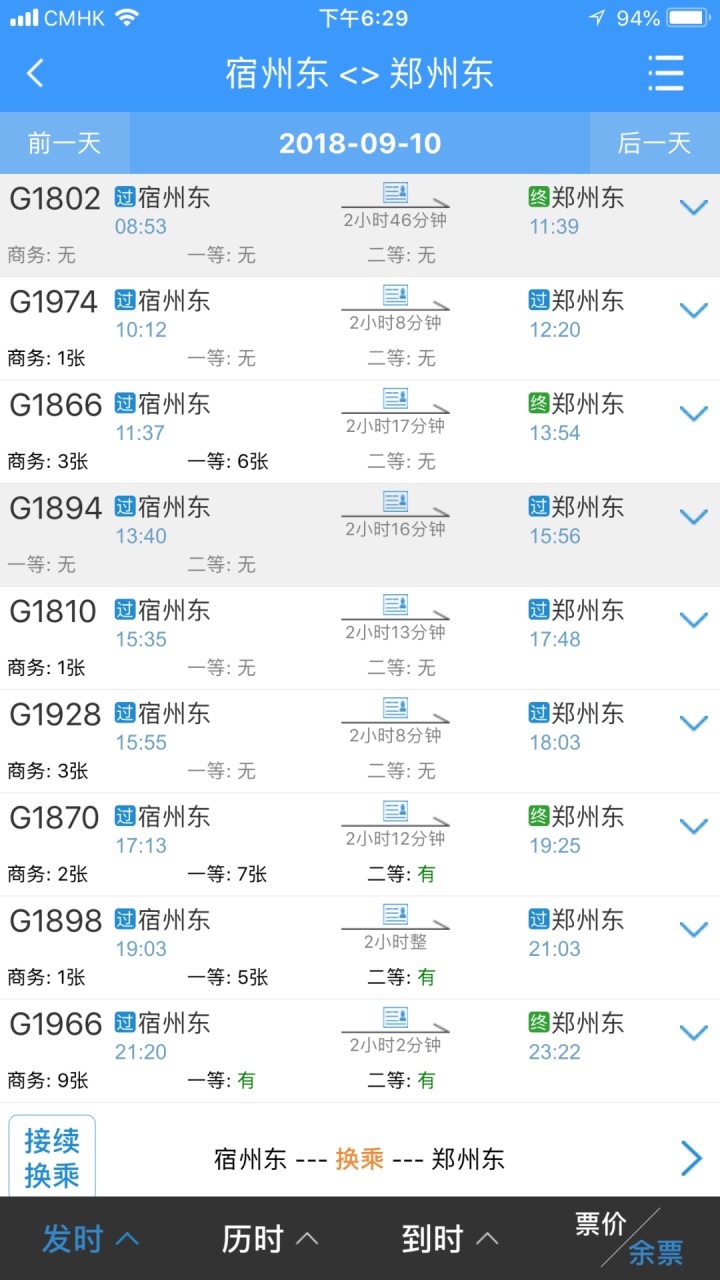720x1280 pixels.
Task: Expand the G1866 train chevron
Action: (x=693, y=413)
